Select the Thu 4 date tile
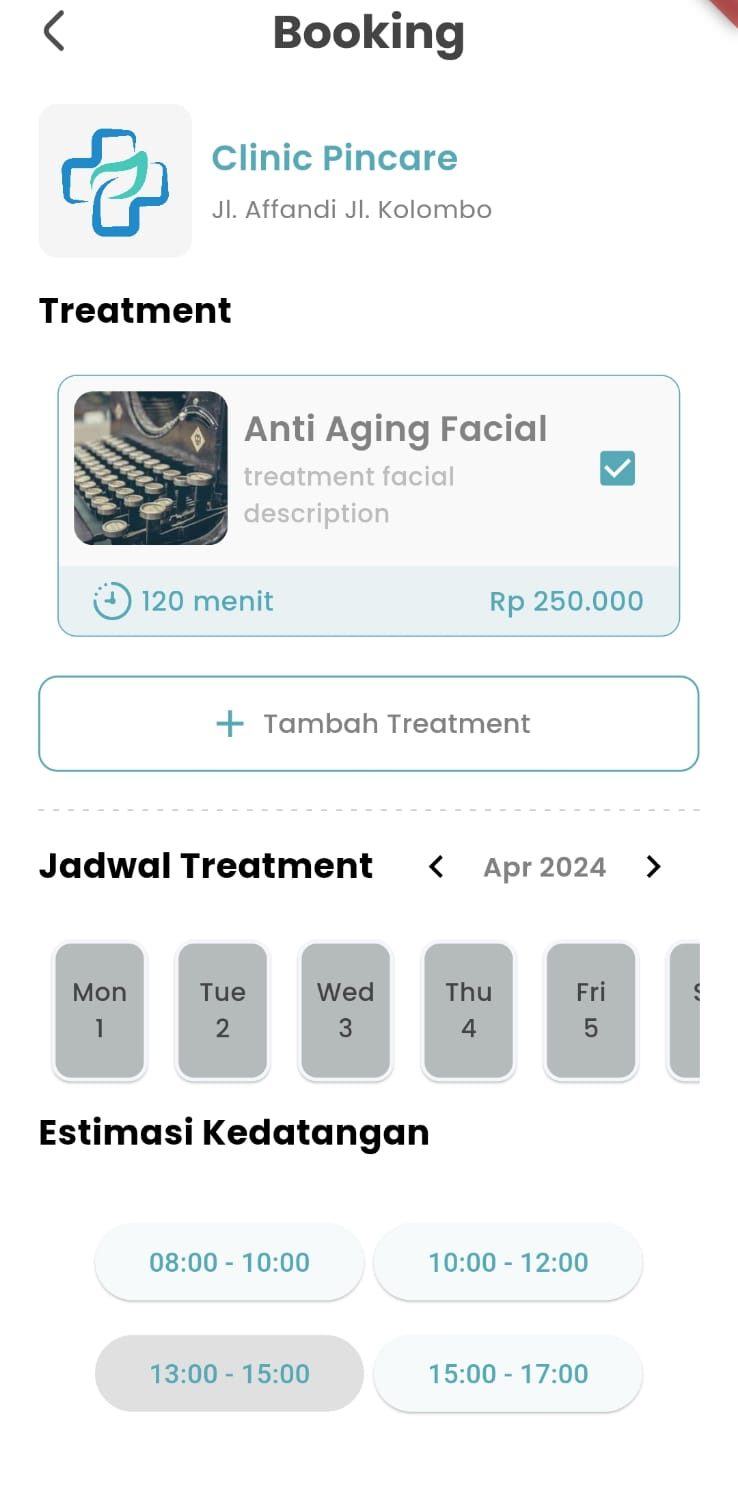 [x=468, y=1010]
